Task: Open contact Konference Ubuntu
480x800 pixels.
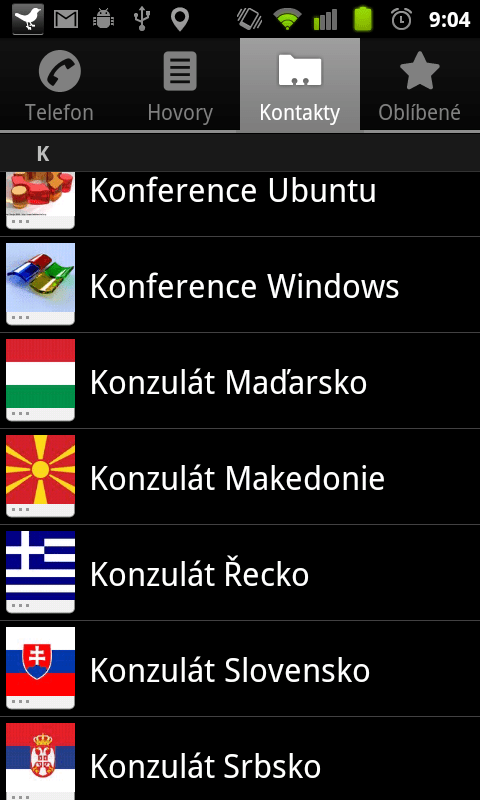Action: pos(240,204)
